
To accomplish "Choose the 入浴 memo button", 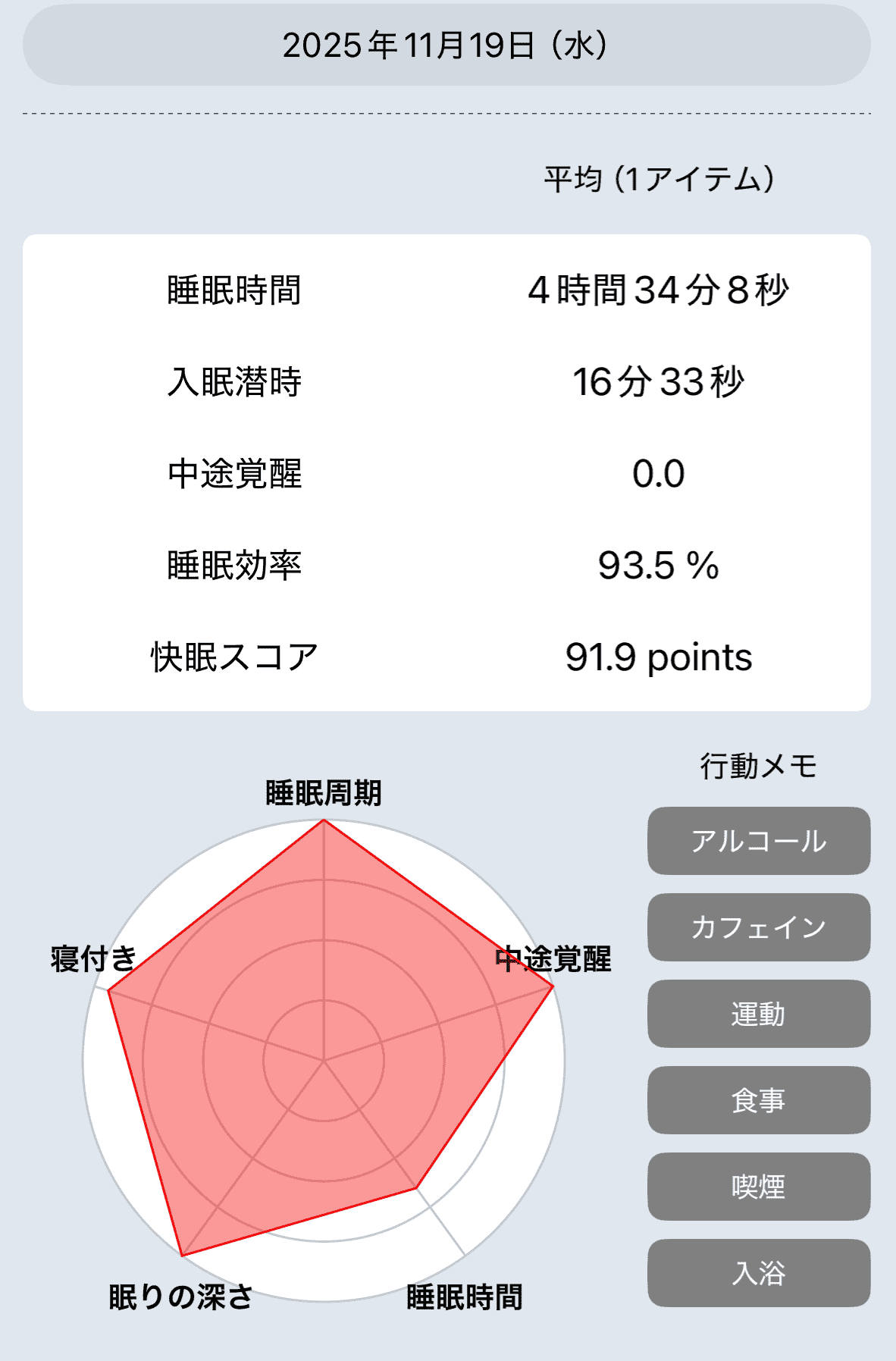I will coord(758,1273).
